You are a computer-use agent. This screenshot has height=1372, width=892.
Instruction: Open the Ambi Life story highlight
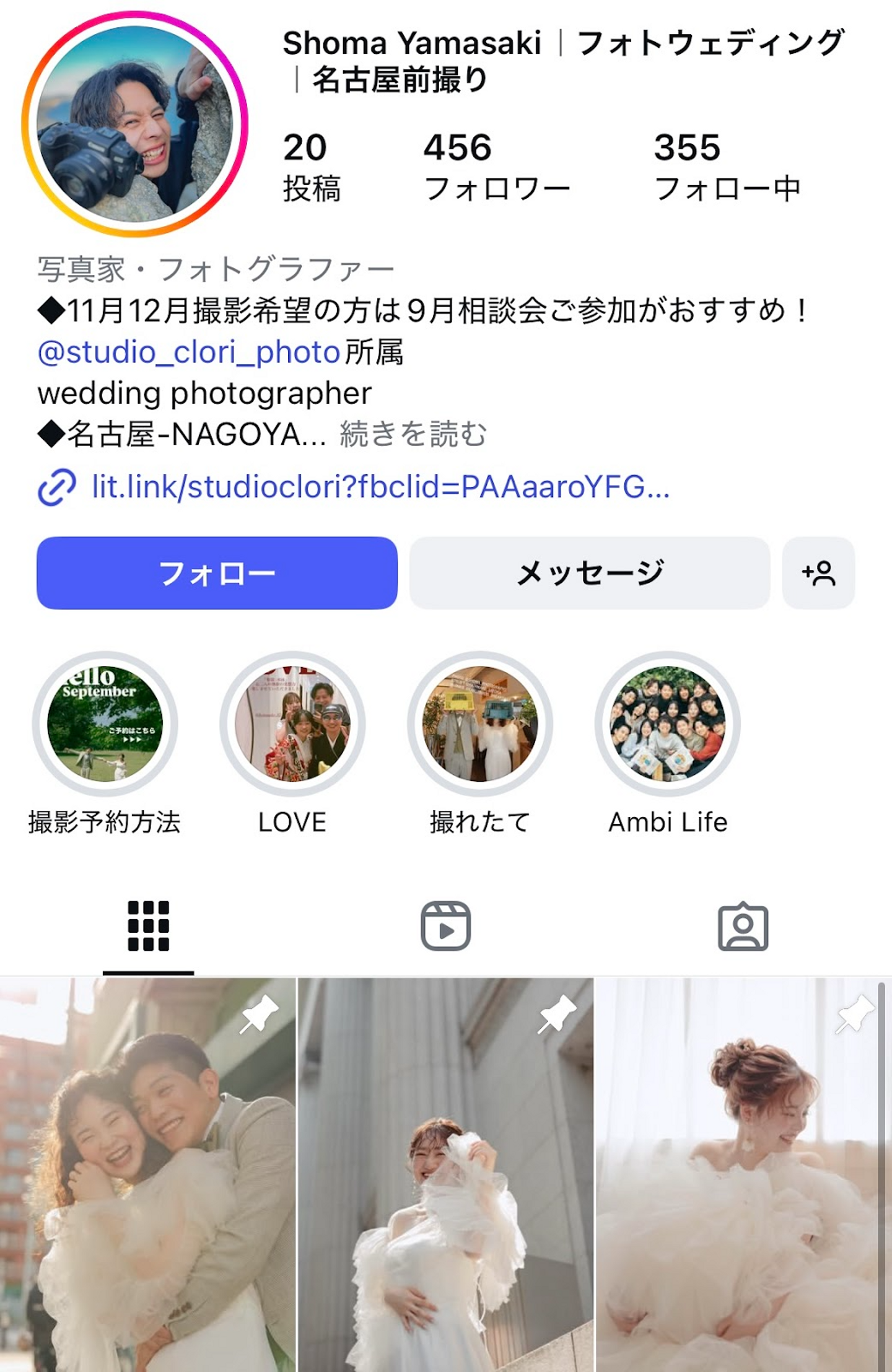pos(668,723)
